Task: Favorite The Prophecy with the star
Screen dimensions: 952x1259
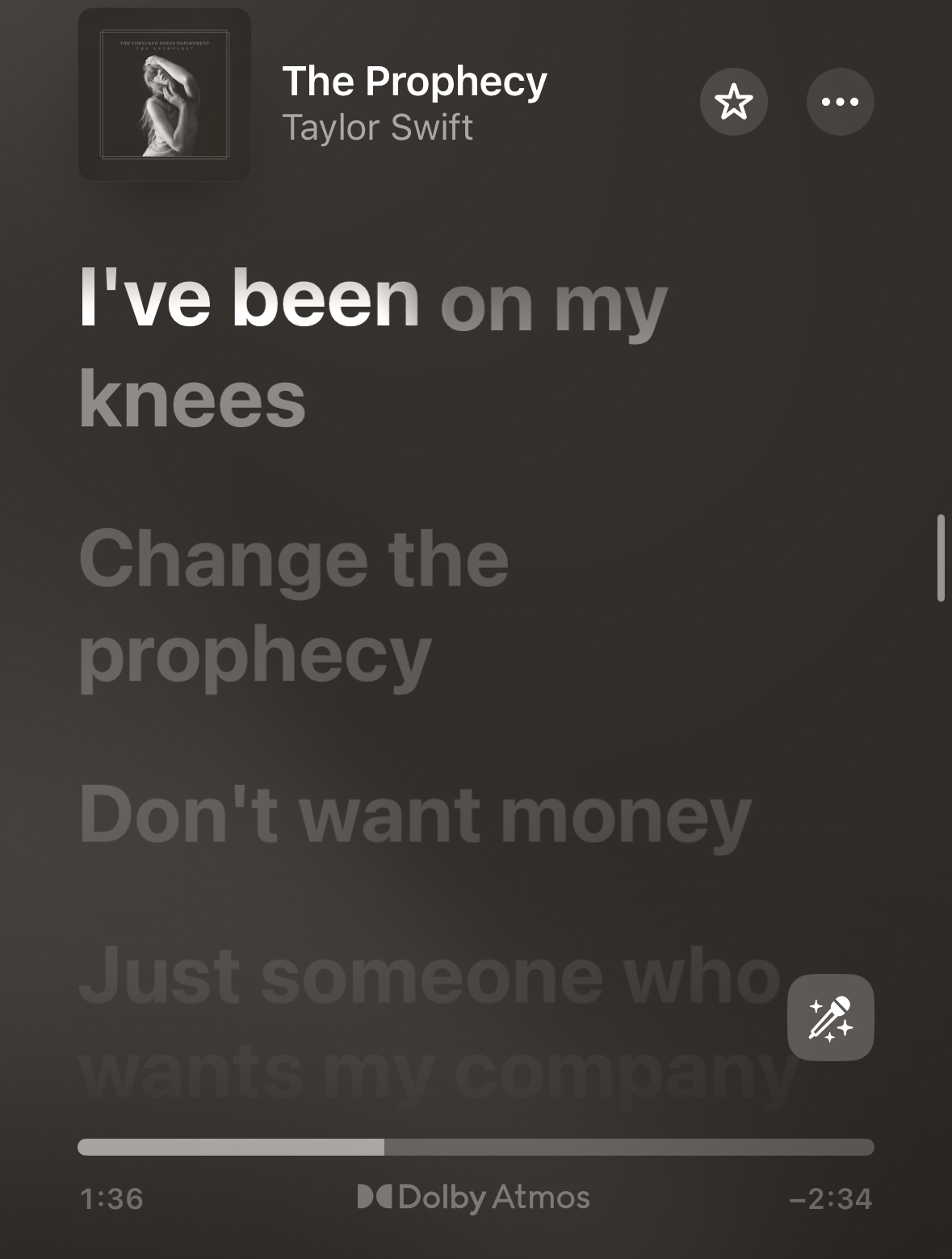Action: tap(733, 102)
